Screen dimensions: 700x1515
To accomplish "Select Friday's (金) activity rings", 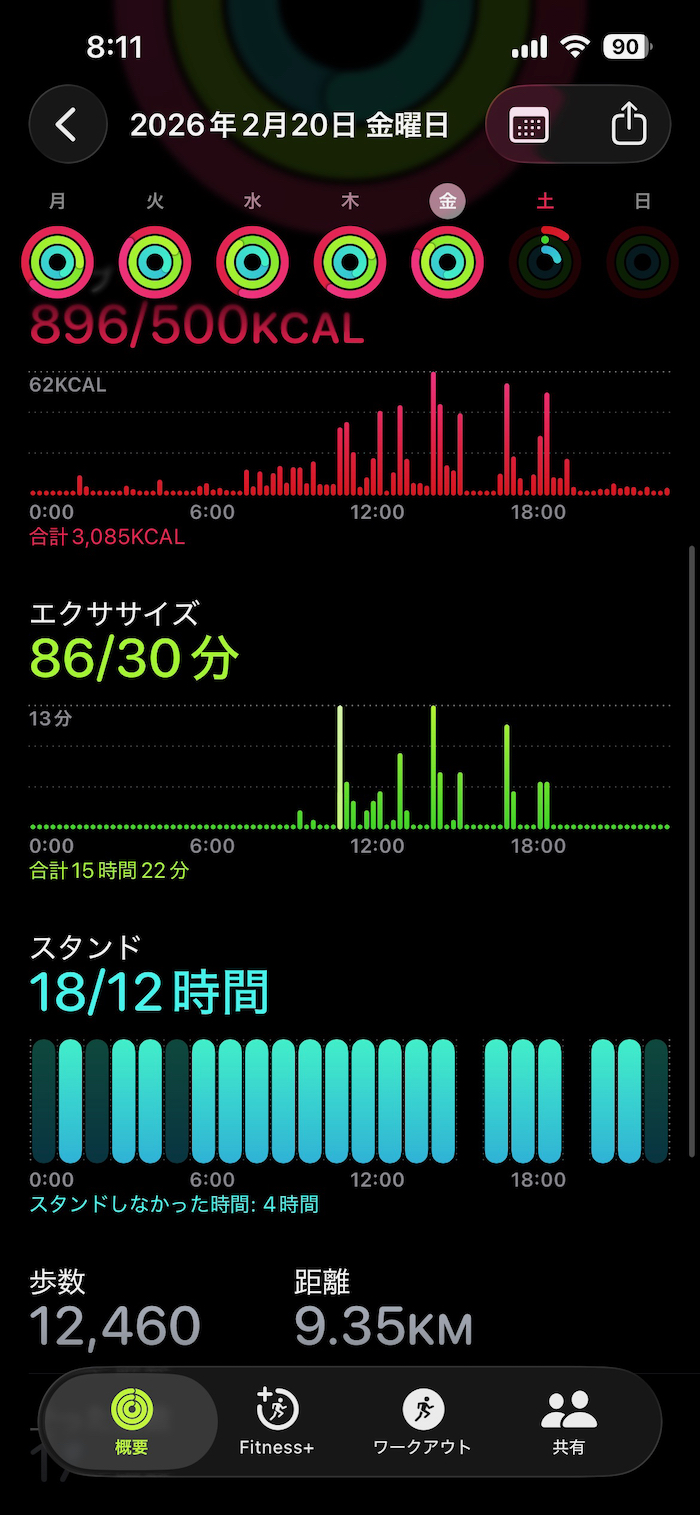I will pos(447,263).
